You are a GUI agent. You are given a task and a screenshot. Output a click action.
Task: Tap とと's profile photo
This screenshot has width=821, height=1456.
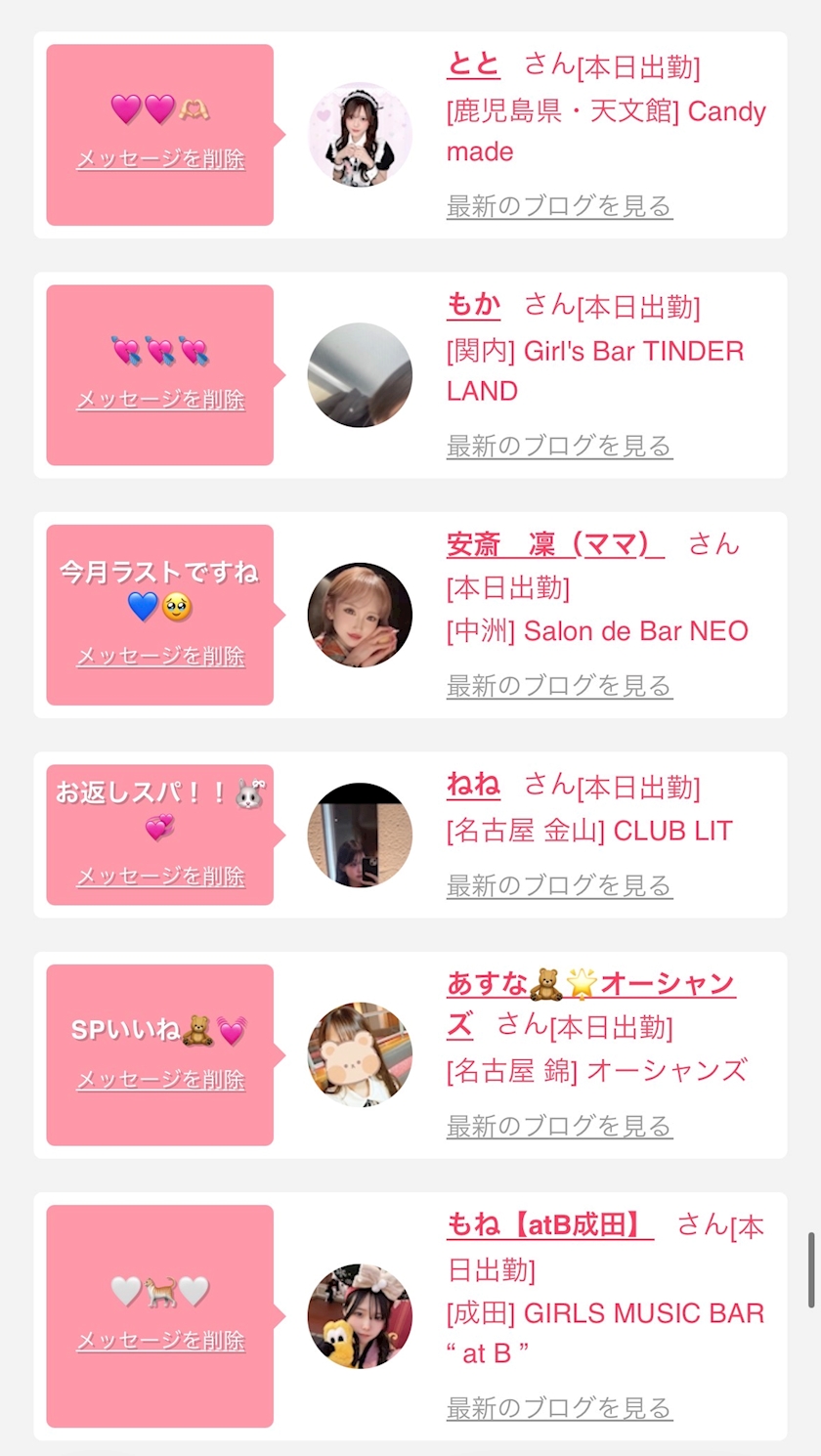(x=360, y=135)
